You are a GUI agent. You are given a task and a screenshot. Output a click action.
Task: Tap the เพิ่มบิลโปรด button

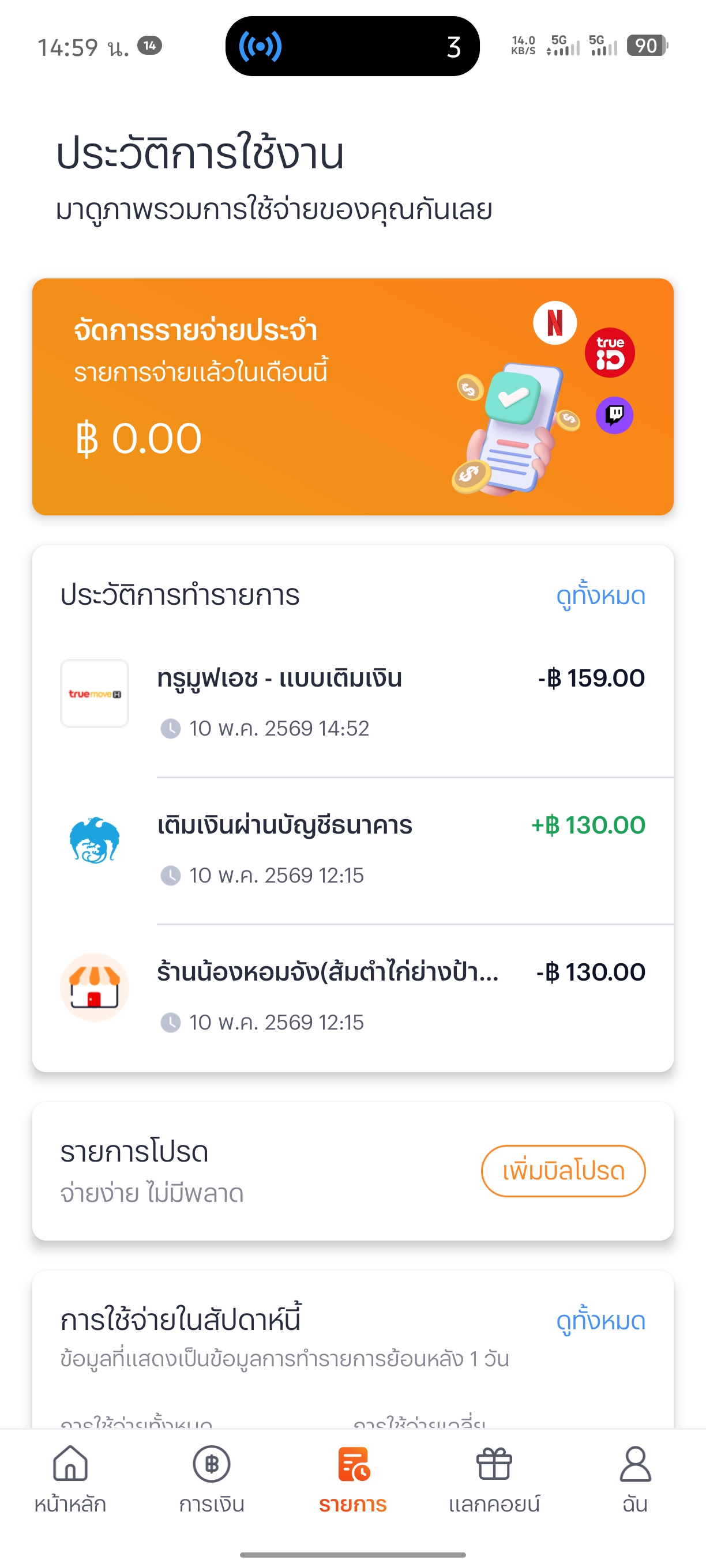(x=564, y=1170)
